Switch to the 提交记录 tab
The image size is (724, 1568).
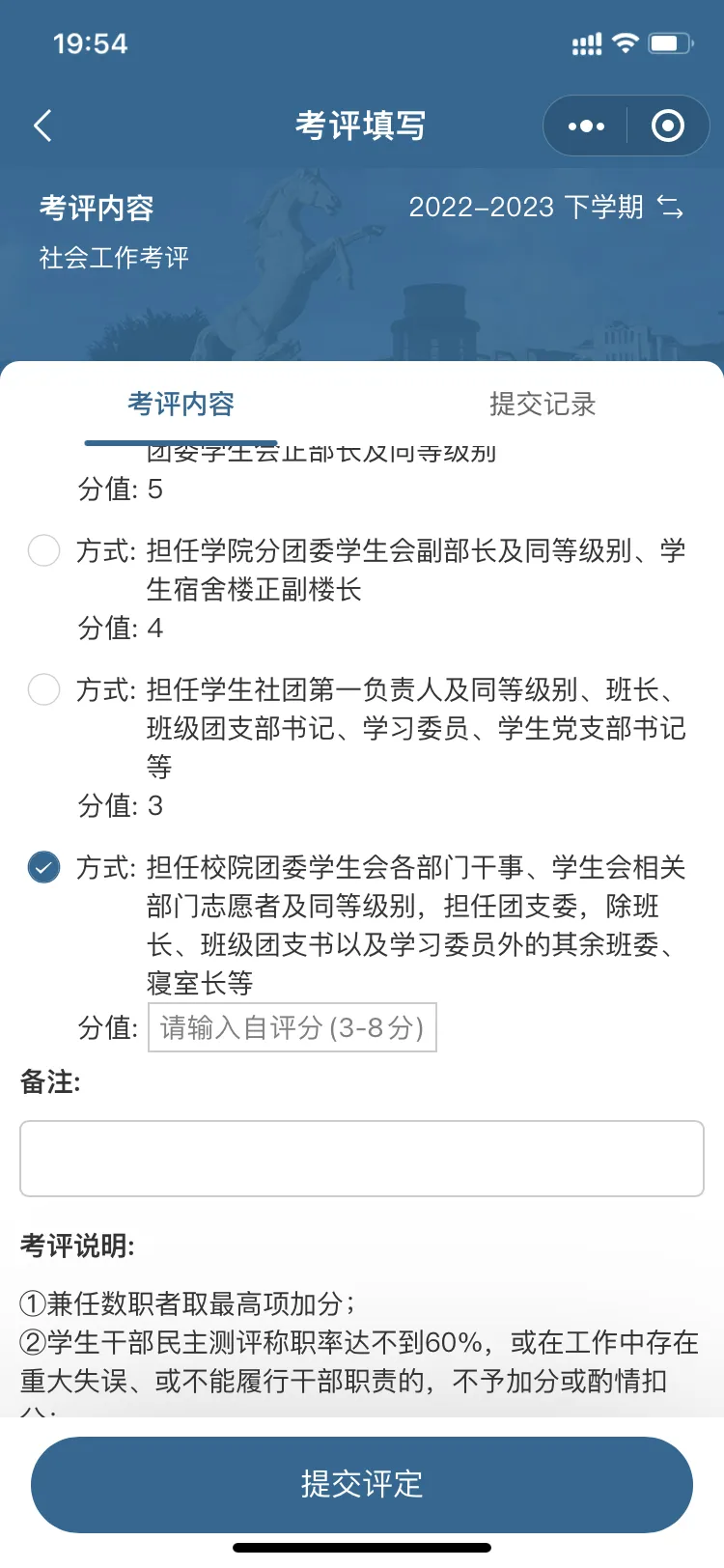click(543, 406)
